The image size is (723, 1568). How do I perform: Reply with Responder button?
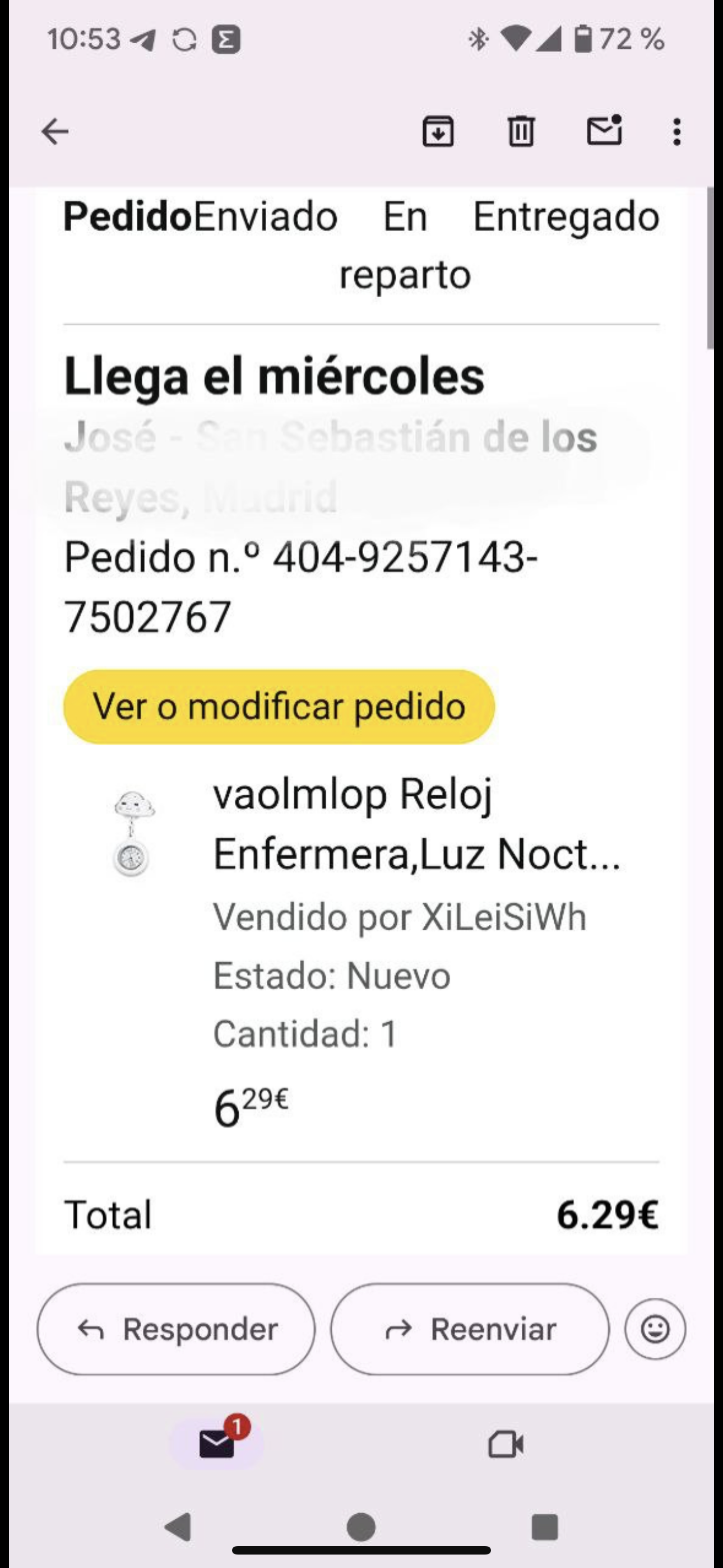point(177,1330)
